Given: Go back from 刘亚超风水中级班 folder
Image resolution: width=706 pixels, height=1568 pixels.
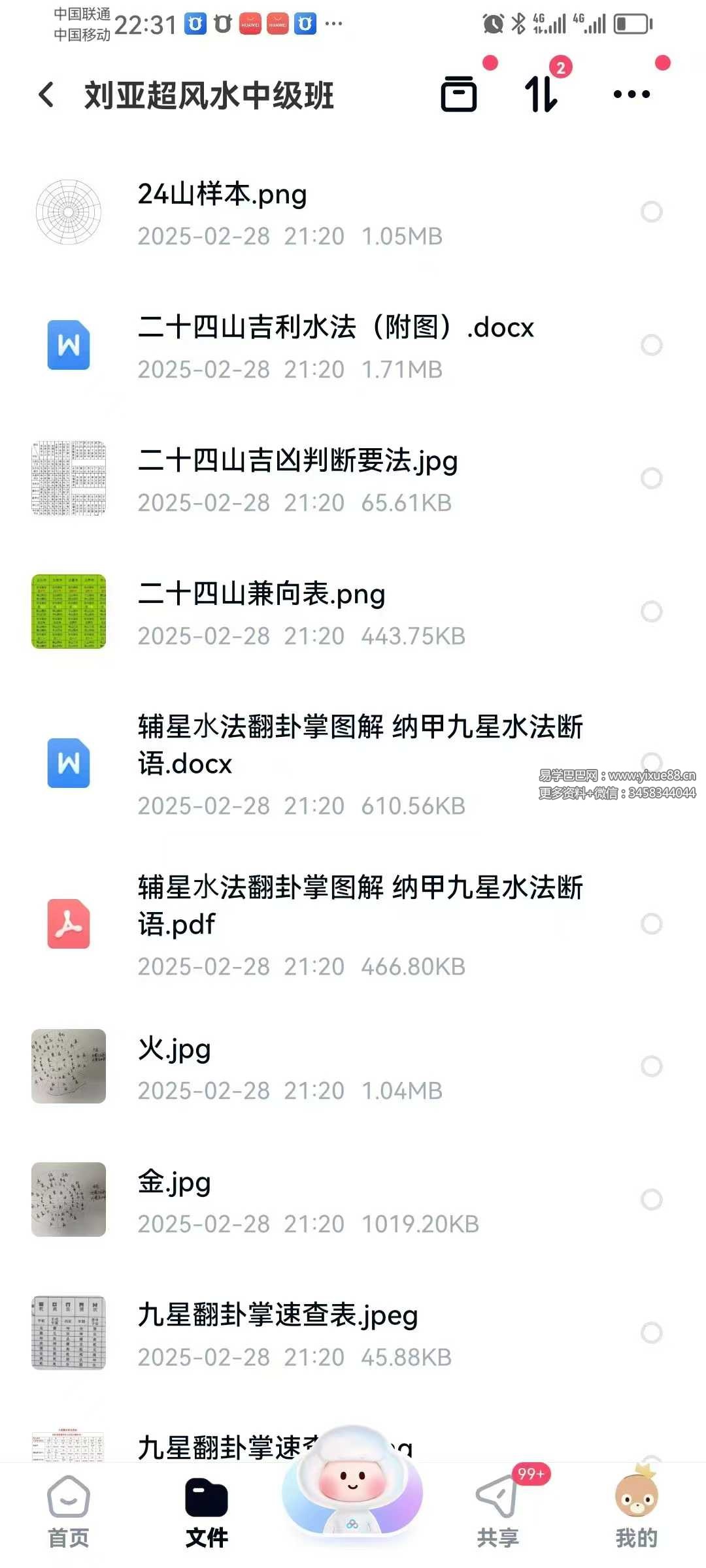Looking at the screenshot, I should point(46,95).
